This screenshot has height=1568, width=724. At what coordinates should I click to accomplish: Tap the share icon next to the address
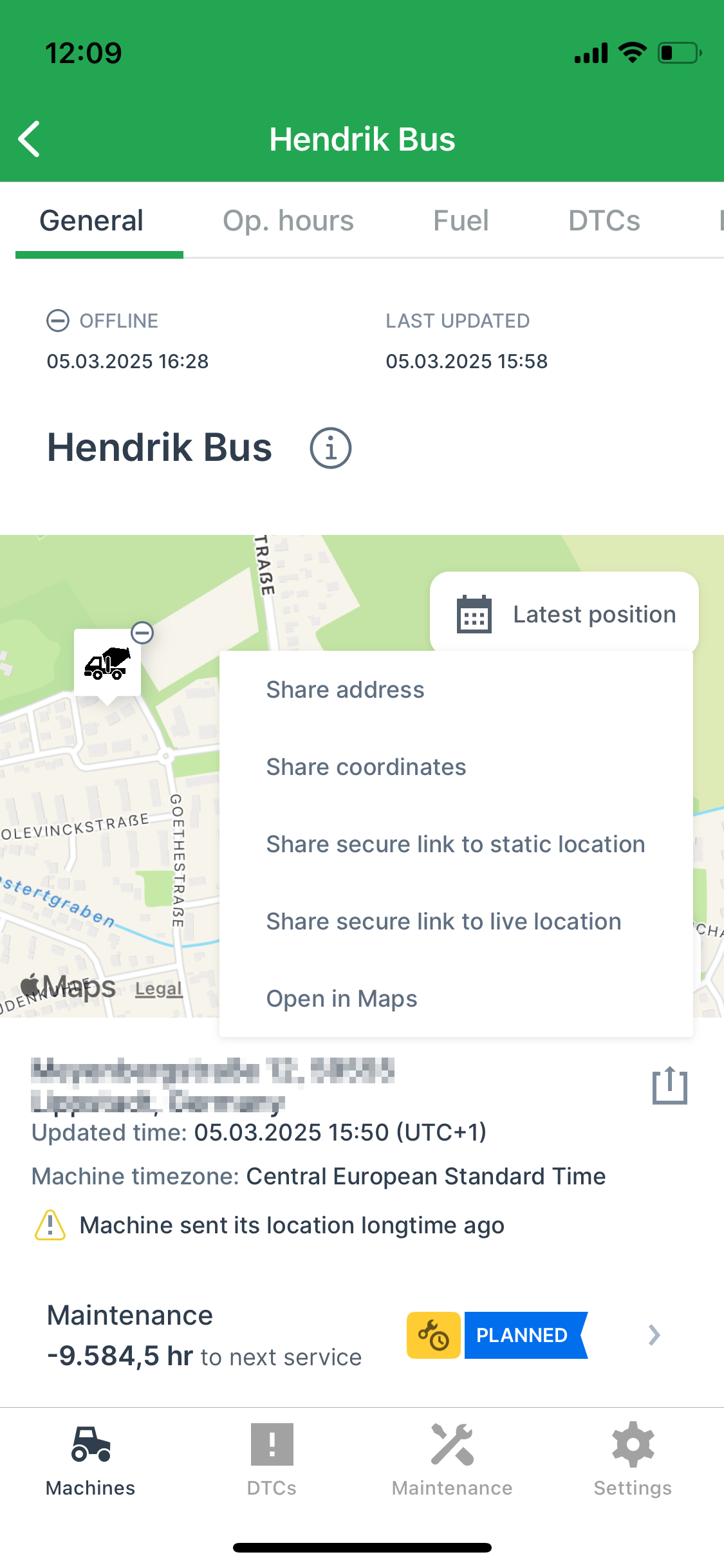tap(669, 1085)
